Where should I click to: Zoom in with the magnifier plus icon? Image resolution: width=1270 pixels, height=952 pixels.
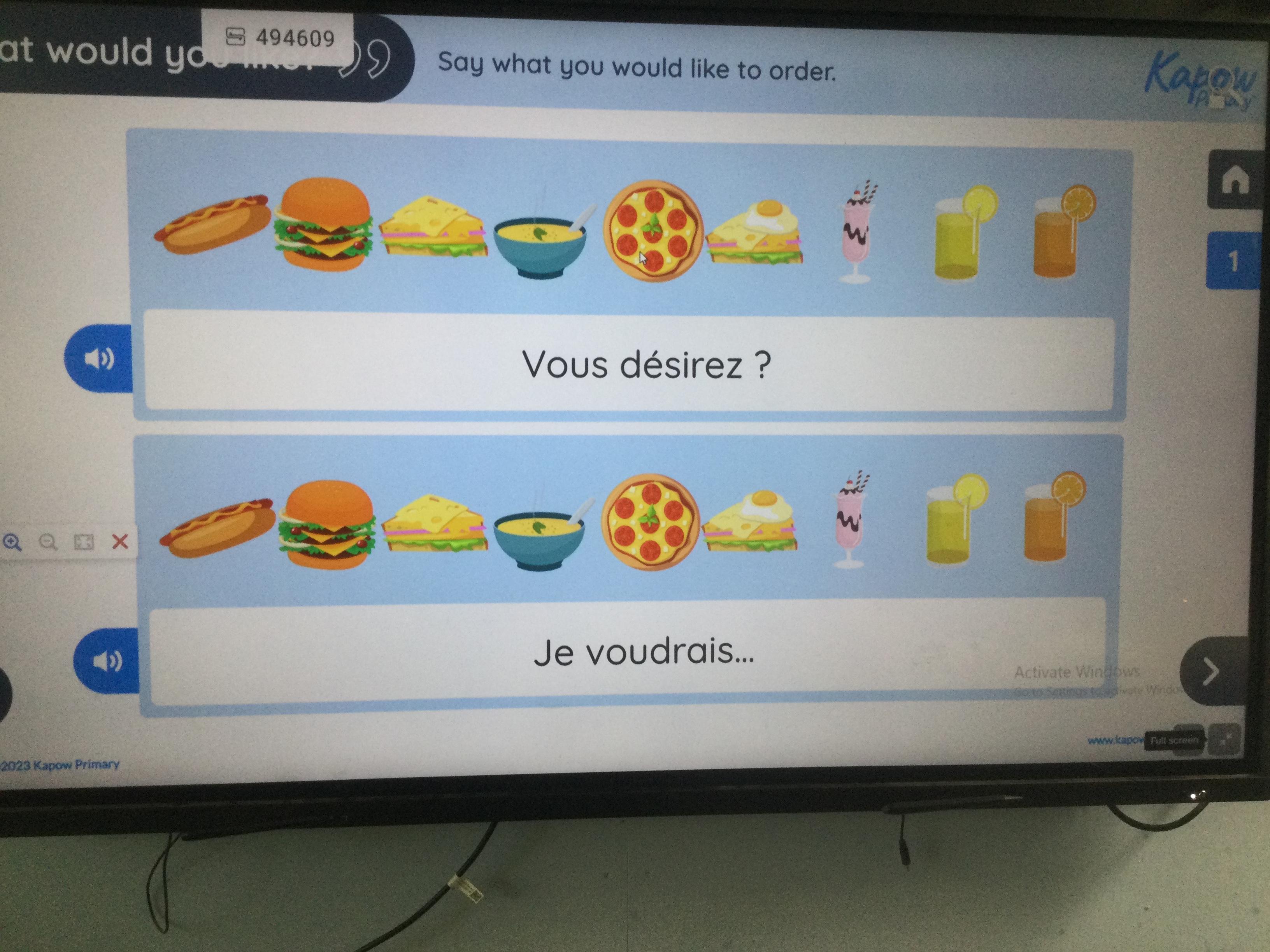[12, 542]
